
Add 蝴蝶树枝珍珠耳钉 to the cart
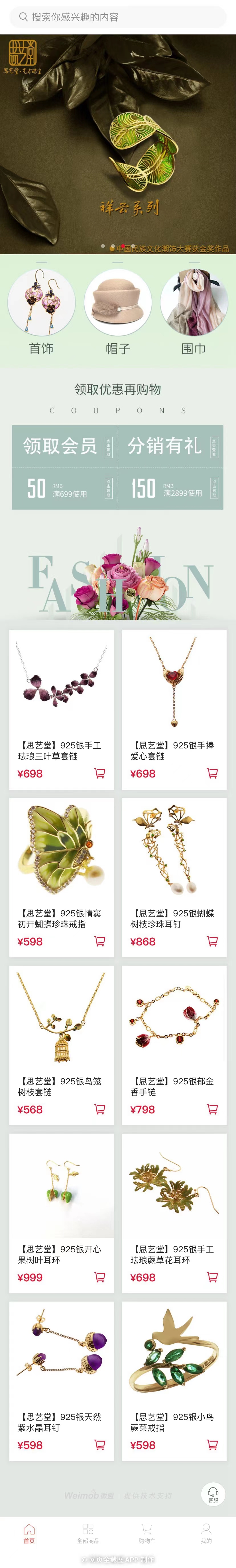pyautogui.click(x=212, y=941)
